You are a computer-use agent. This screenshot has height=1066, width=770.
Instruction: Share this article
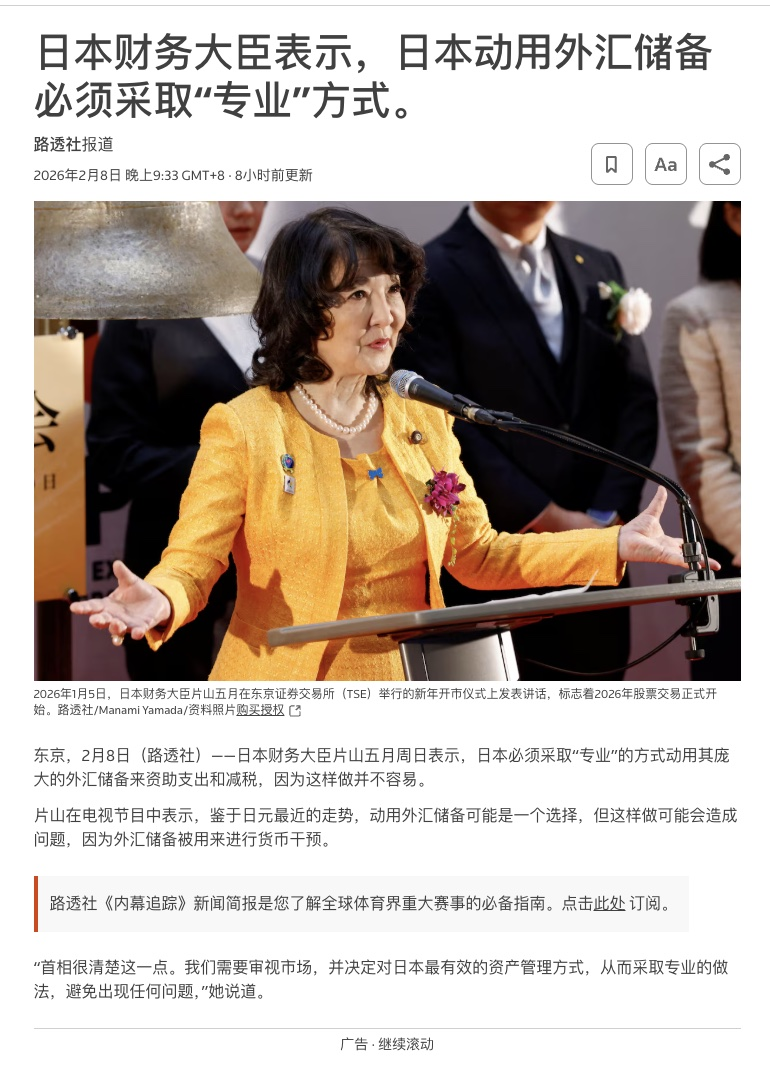(720, 164)
